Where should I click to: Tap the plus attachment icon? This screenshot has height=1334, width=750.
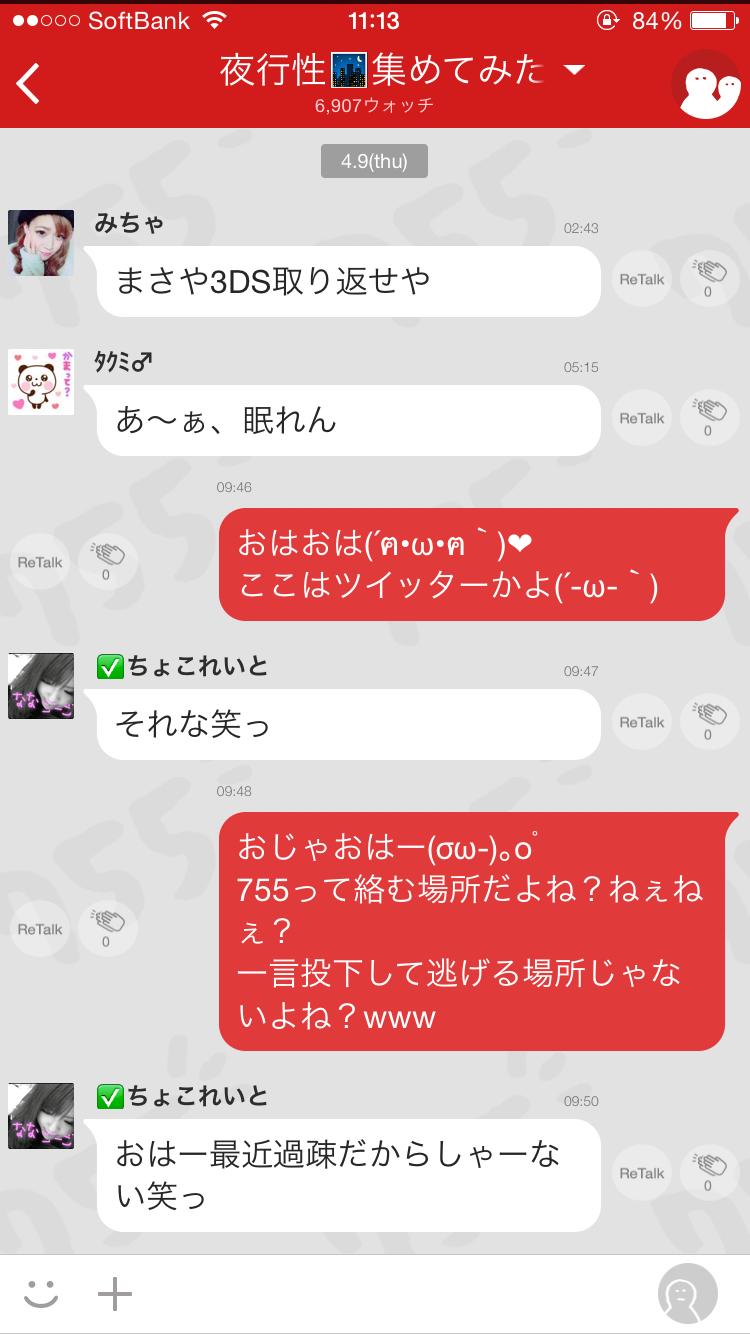coord(115,1294)
